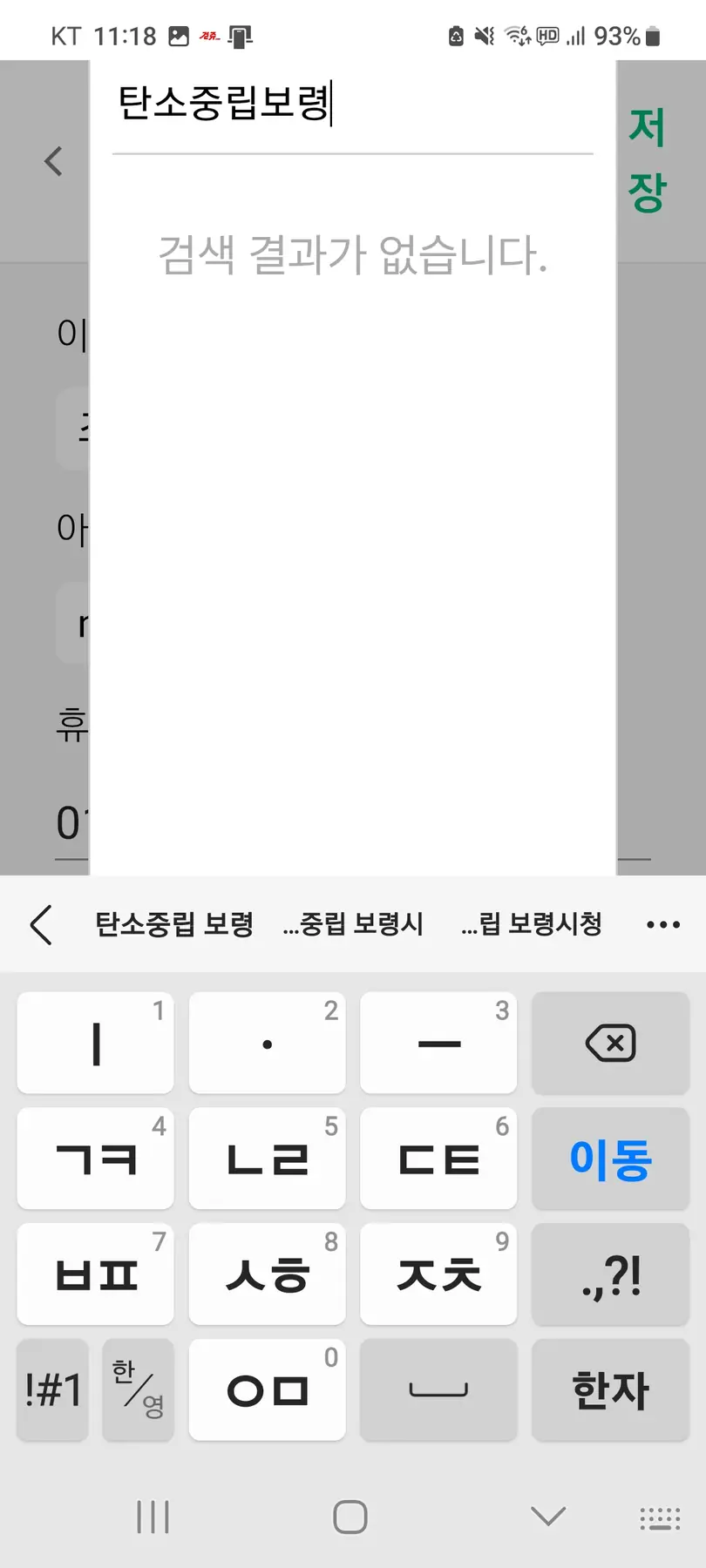Tap the ㅇㅁ consonant key

[x=267, y=1390]
